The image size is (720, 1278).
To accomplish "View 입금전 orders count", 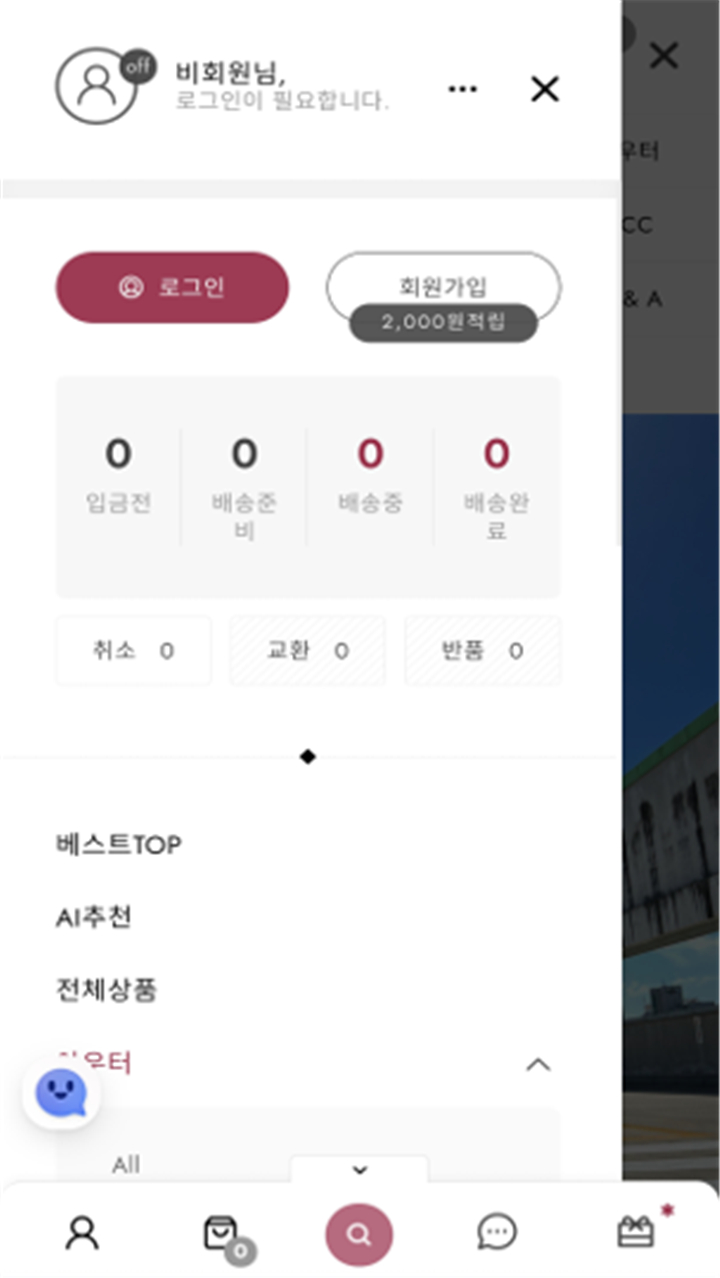I will [x=118, y=474].
